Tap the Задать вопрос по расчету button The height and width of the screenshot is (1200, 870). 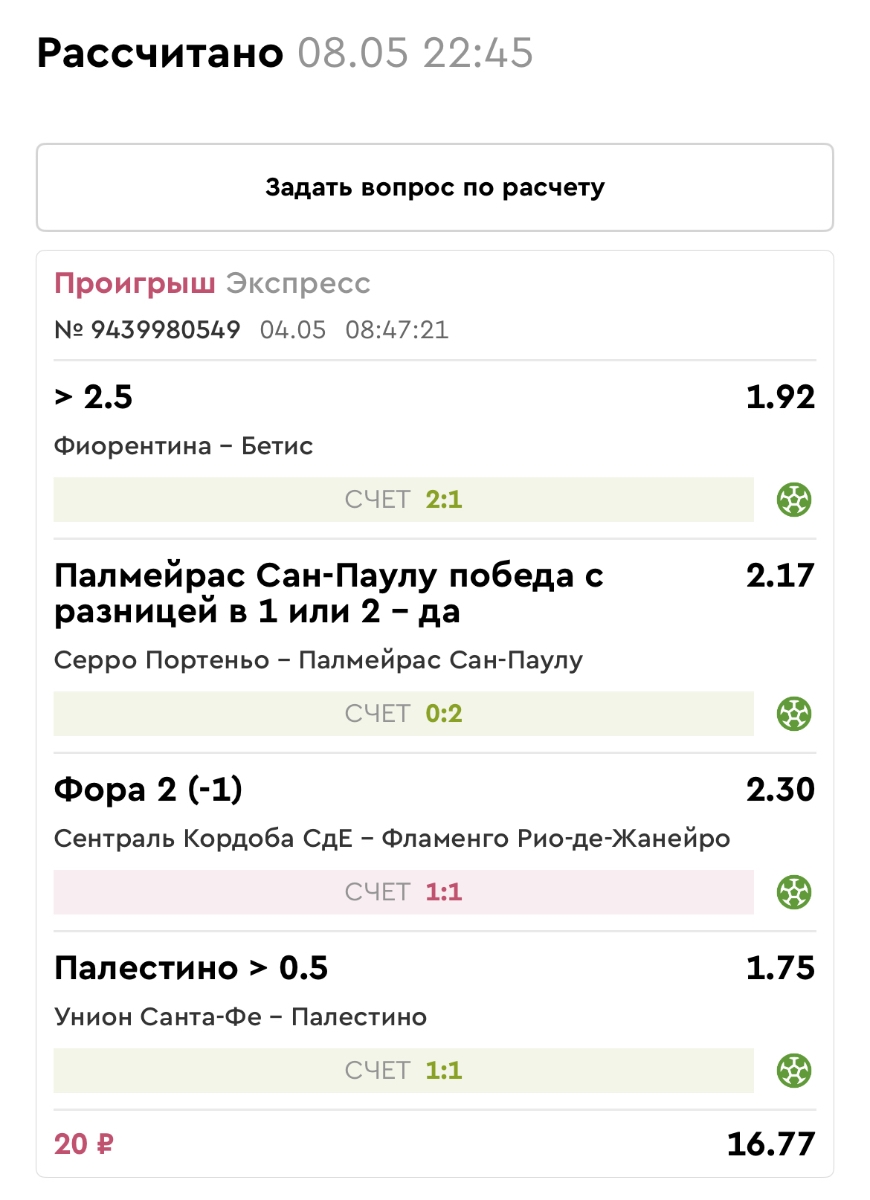tap(434, 188)
